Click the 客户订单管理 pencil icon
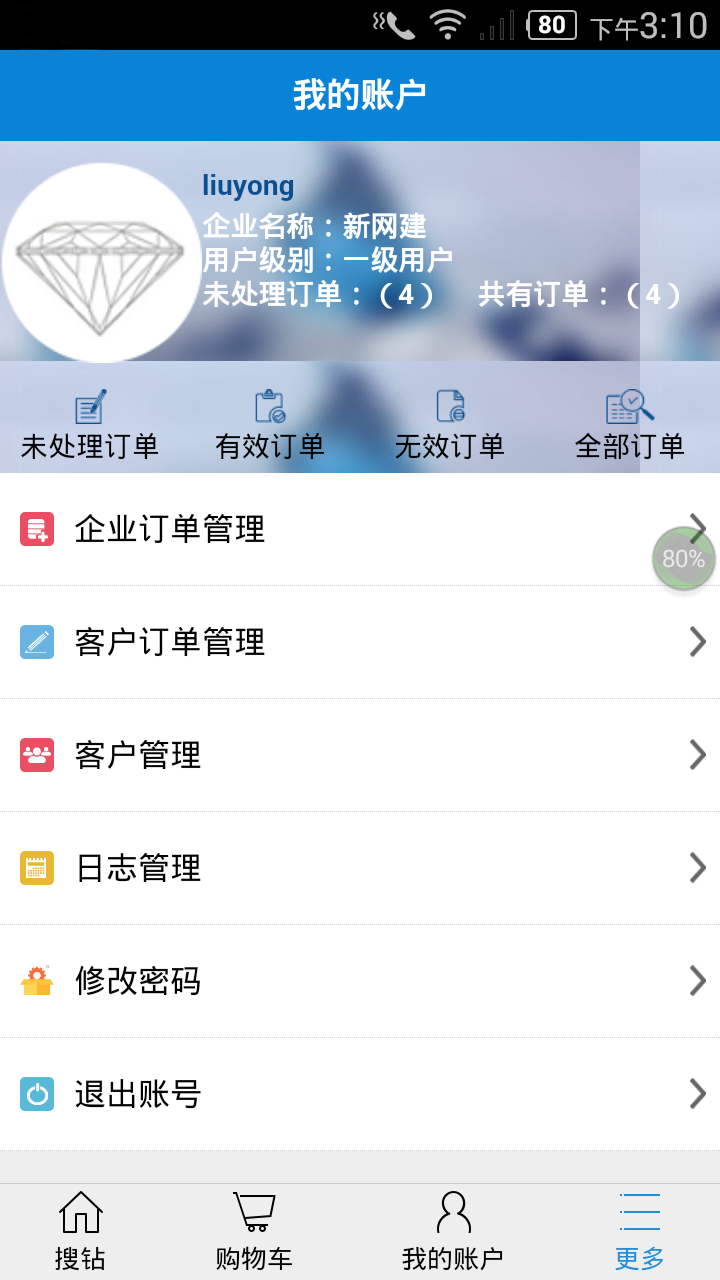This screenshot has width=720, height=1280. coord(37,643)
